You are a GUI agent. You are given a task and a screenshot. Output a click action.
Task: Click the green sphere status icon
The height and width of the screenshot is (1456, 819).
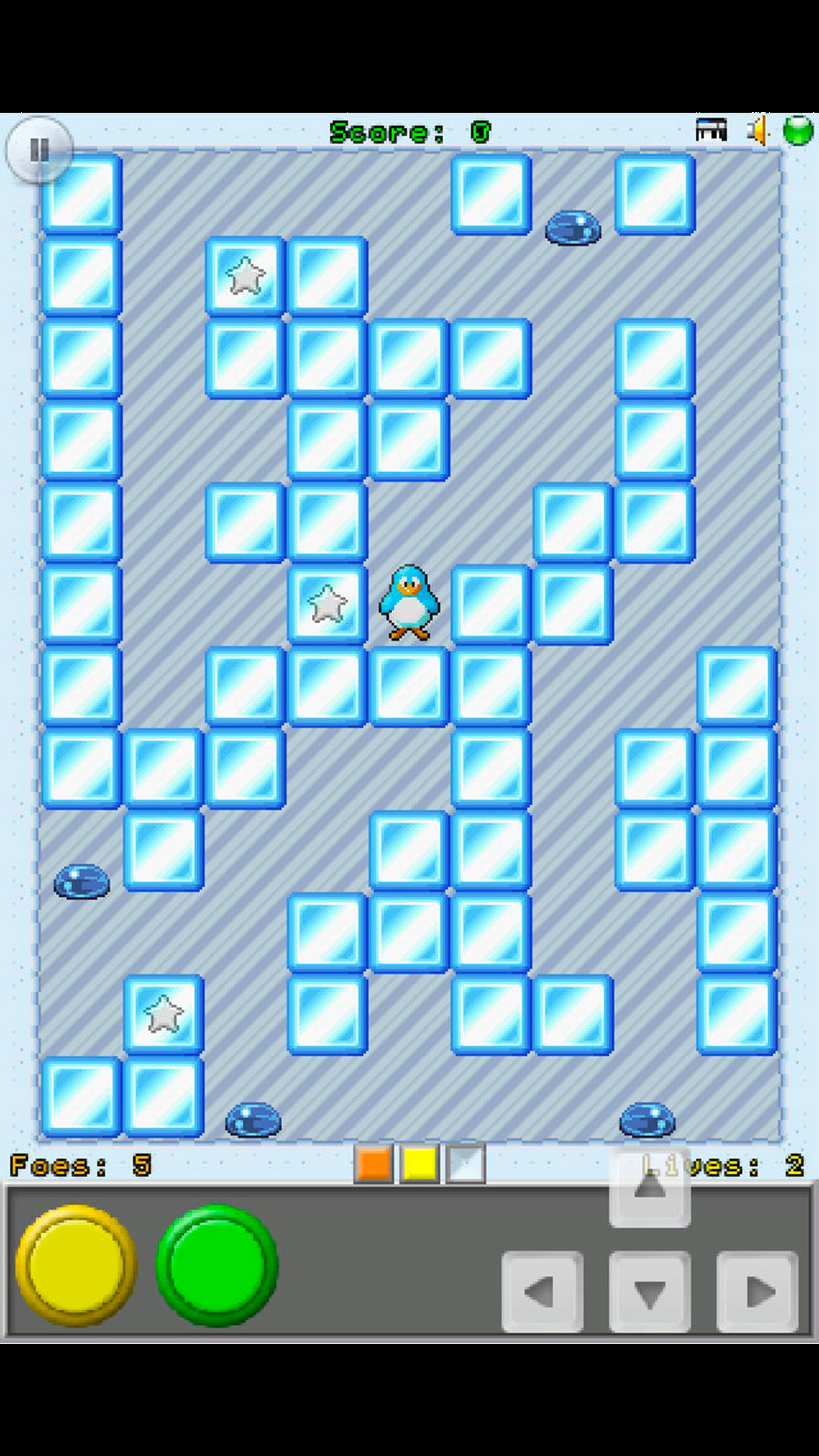click(798, 131)
